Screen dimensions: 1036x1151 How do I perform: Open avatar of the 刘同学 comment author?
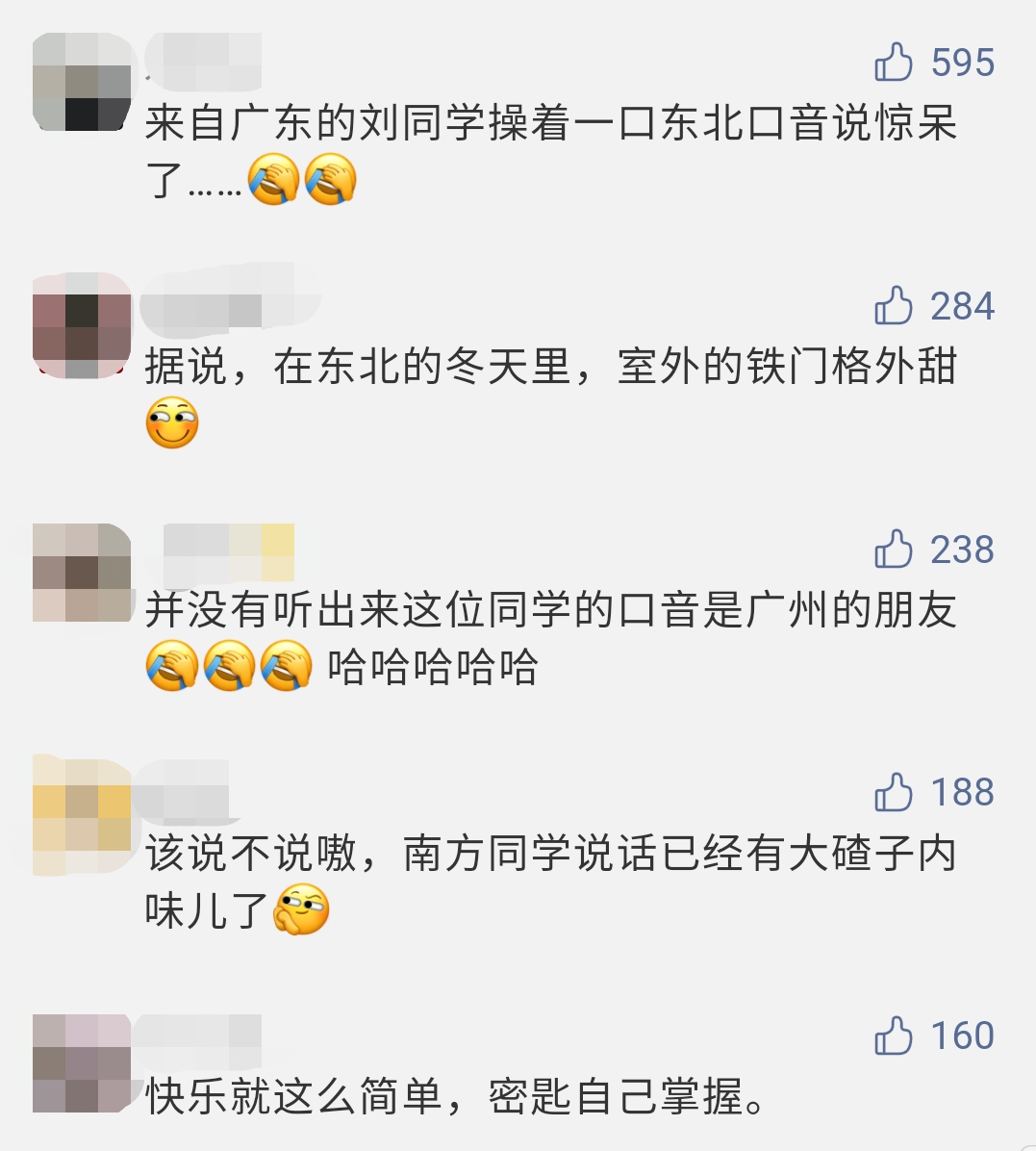point(82,83)
